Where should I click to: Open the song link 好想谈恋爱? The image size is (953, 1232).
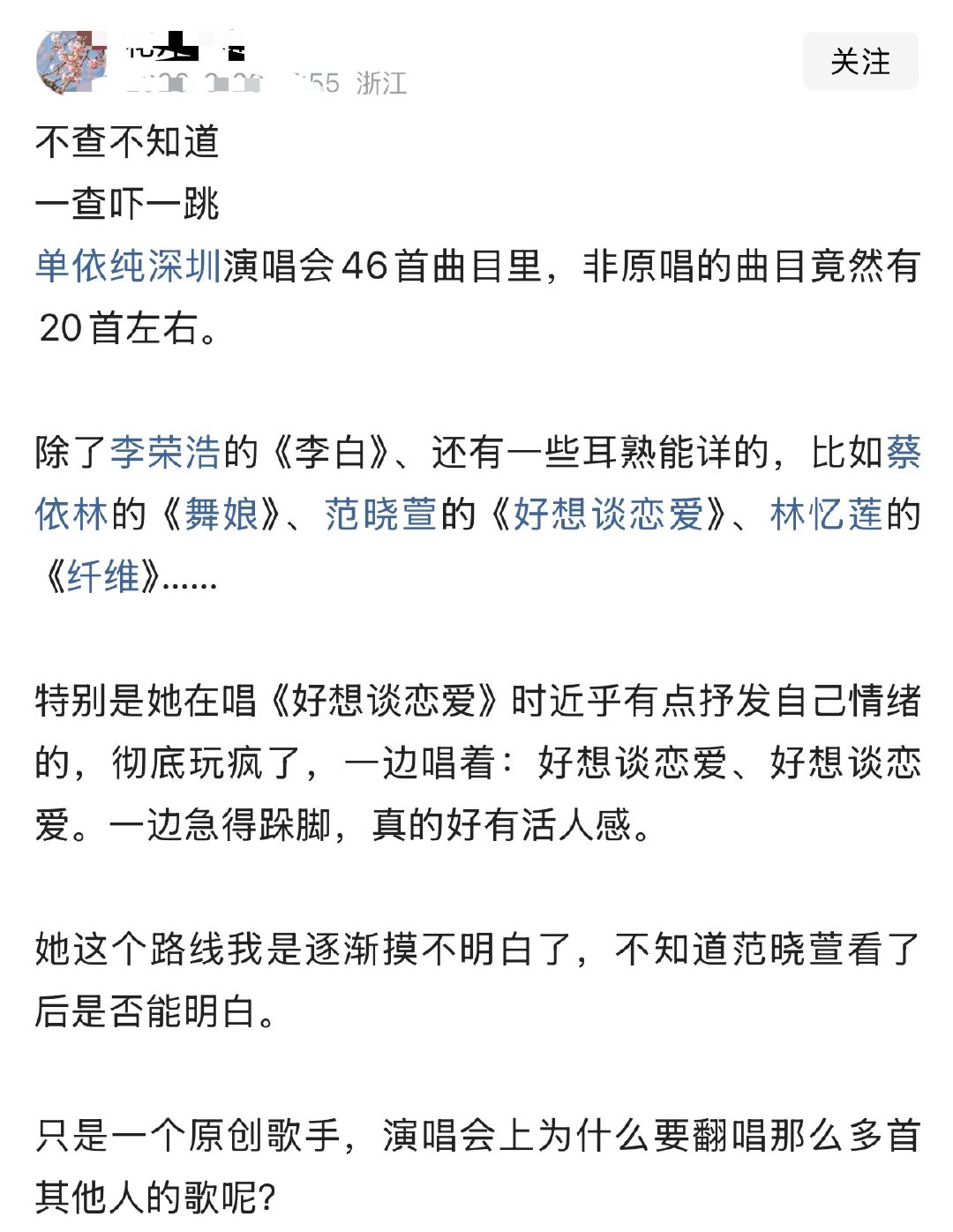607,514
